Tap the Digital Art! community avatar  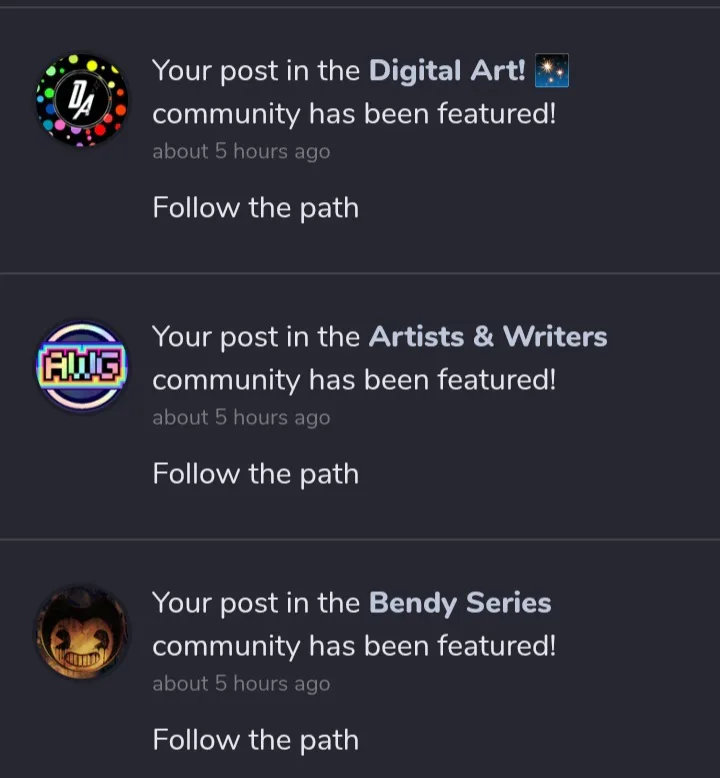pos(82,100)
